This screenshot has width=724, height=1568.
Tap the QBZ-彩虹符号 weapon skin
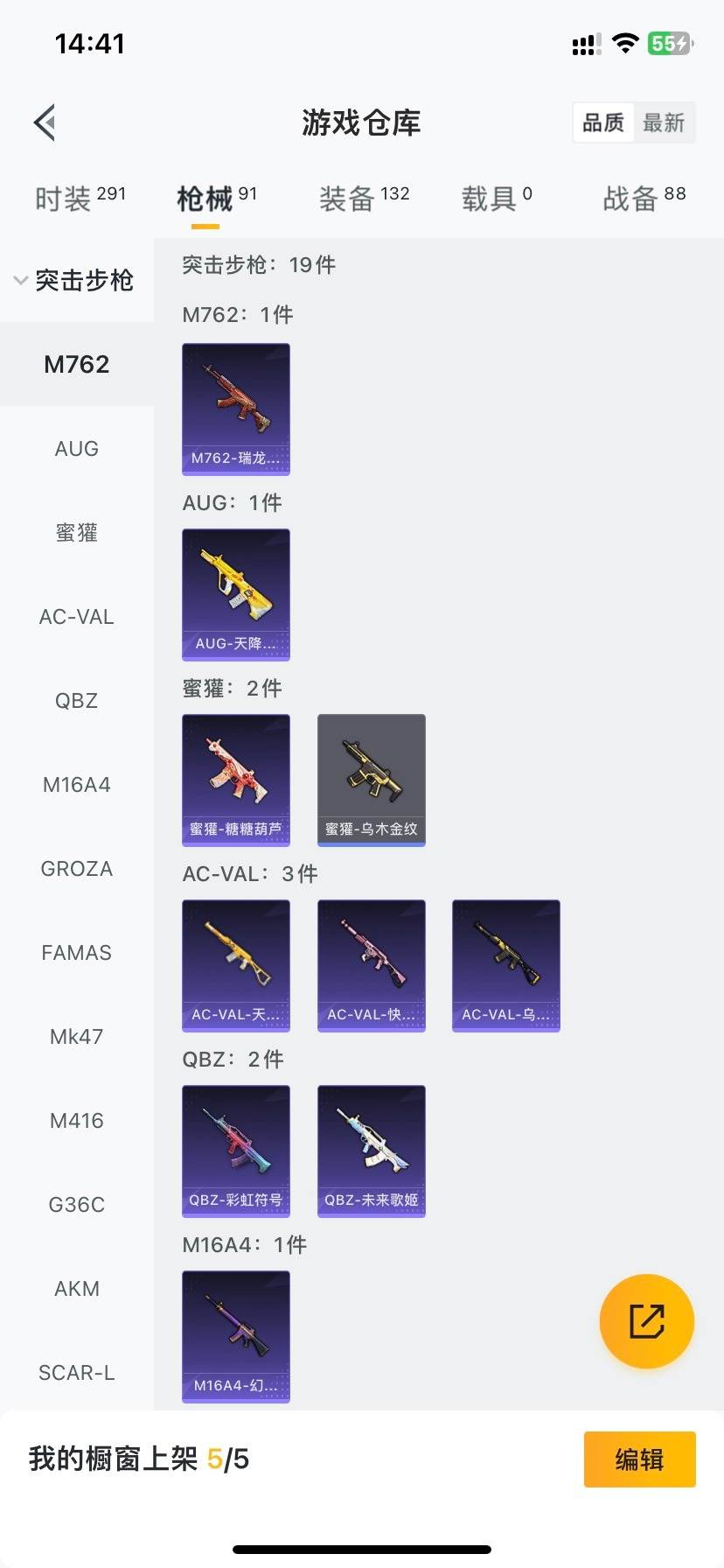click(x=235, y=1151)
